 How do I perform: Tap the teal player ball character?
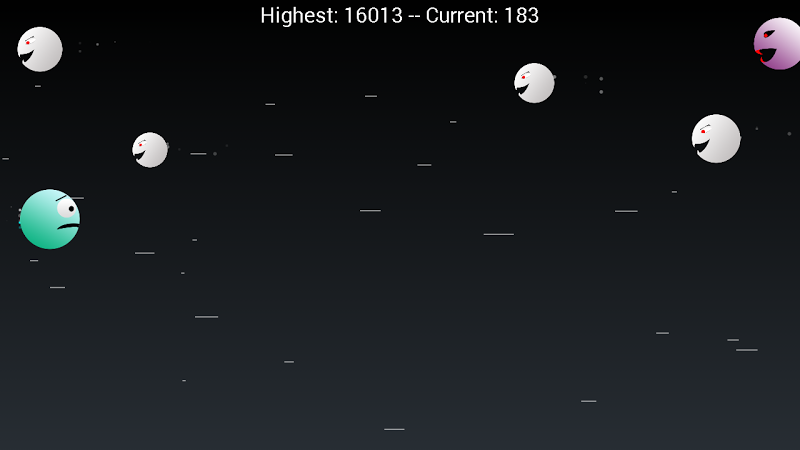pos(49,219)
